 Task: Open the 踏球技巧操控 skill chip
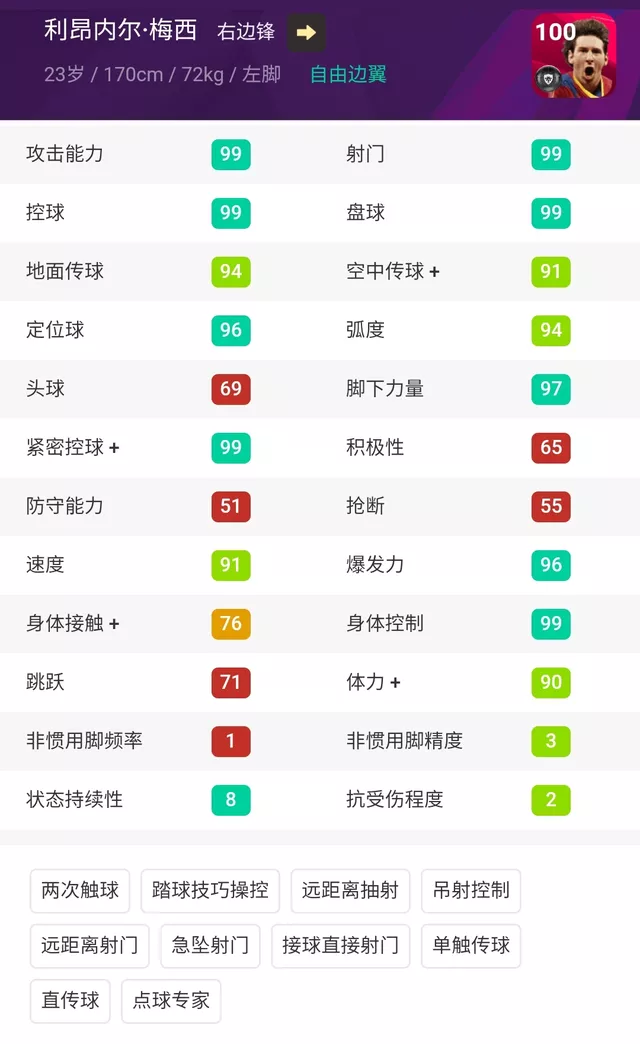coord(210,890)
